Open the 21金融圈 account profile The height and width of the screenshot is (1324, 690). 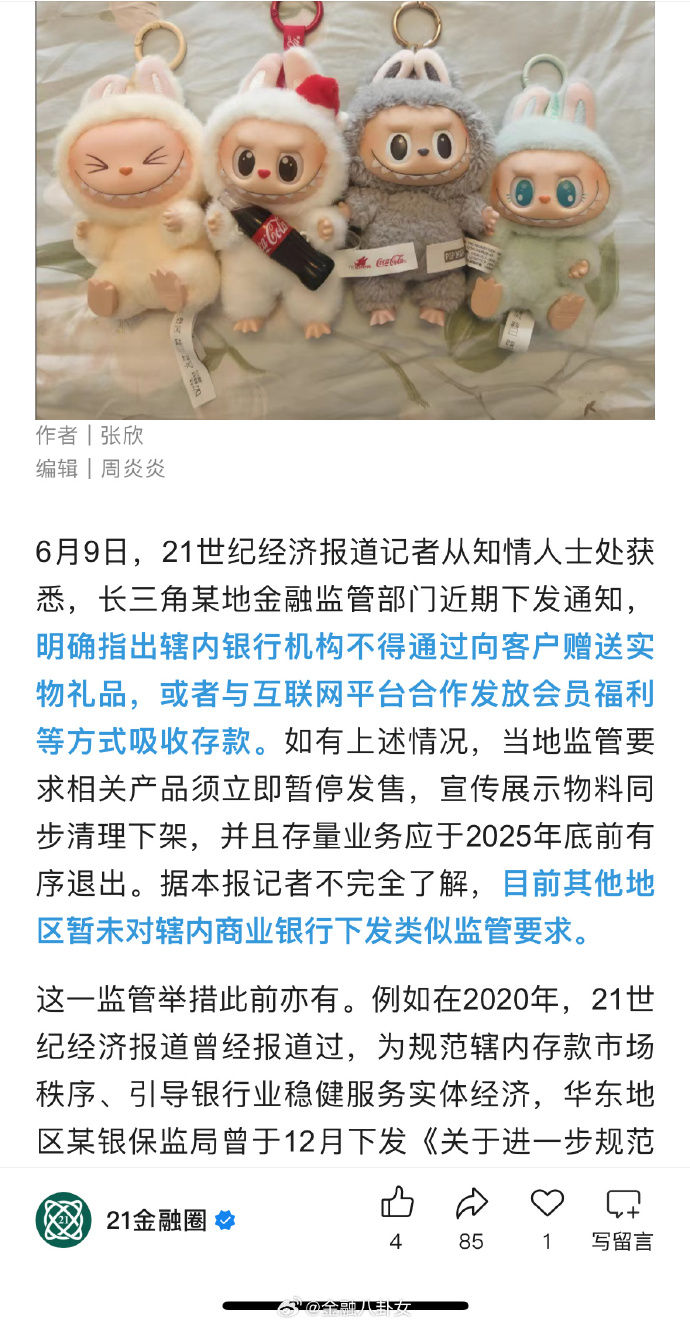click(x=156, y=1220)
